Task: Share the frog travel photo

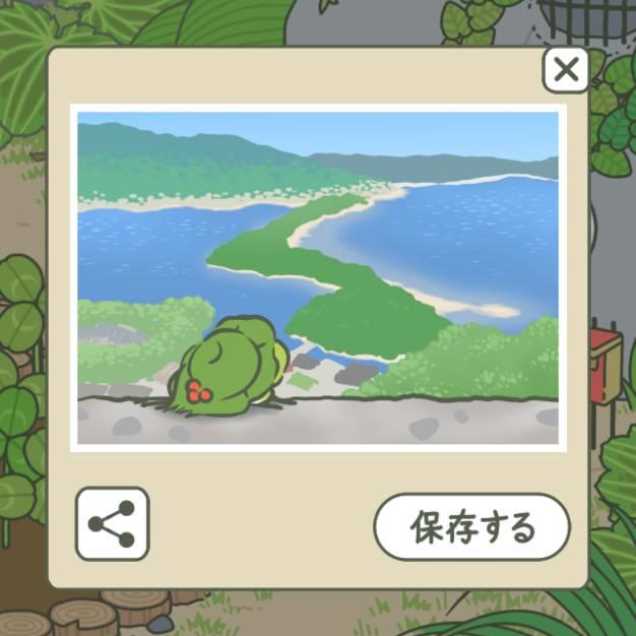Action: tap(112, 524)
